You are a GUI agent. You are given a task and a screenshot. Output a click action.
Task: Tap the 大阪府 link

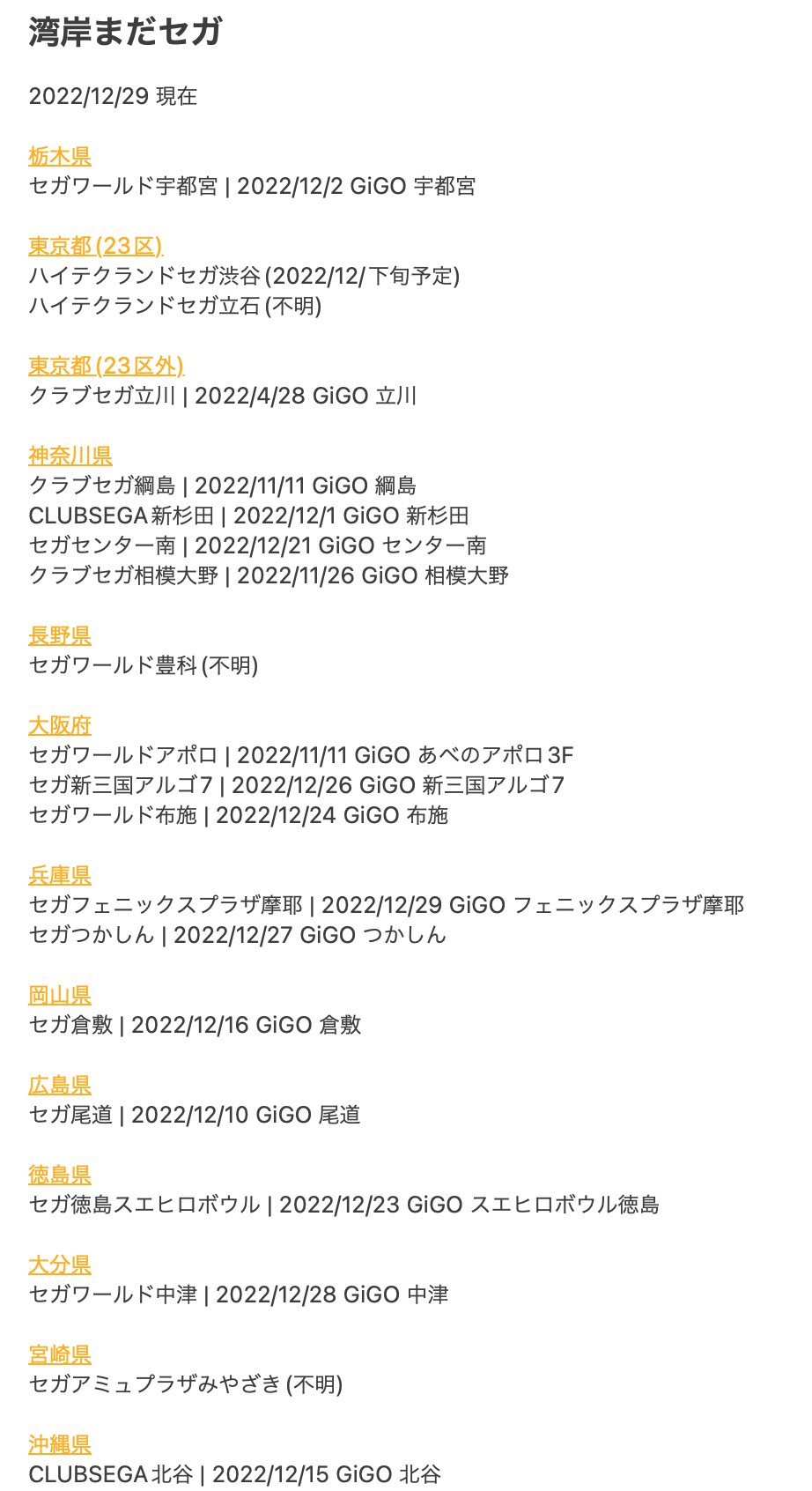pos(60,725)
